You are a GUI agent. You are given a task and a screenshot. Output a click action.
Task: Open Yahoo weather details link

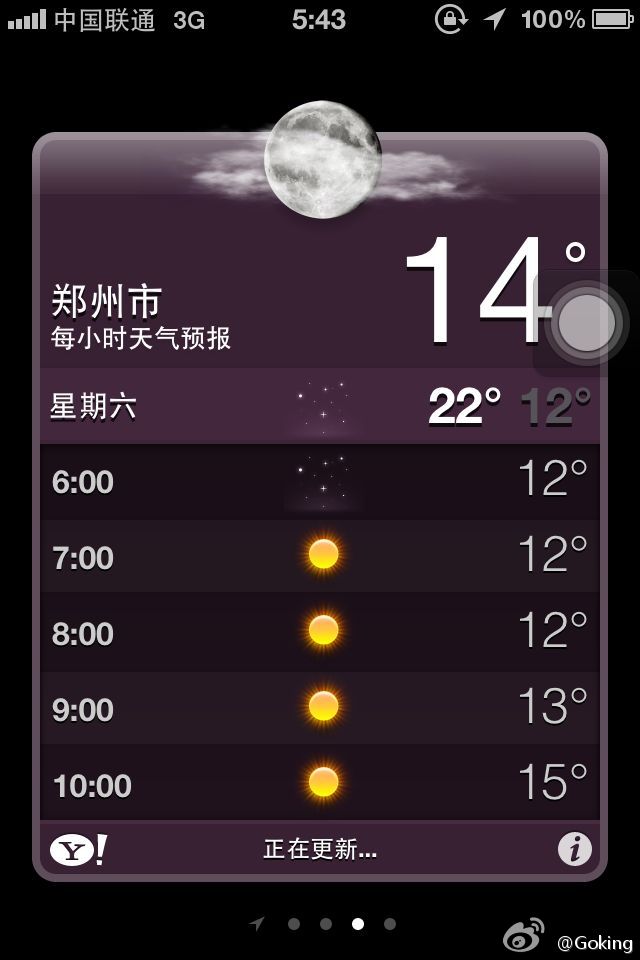click(78, 850)
